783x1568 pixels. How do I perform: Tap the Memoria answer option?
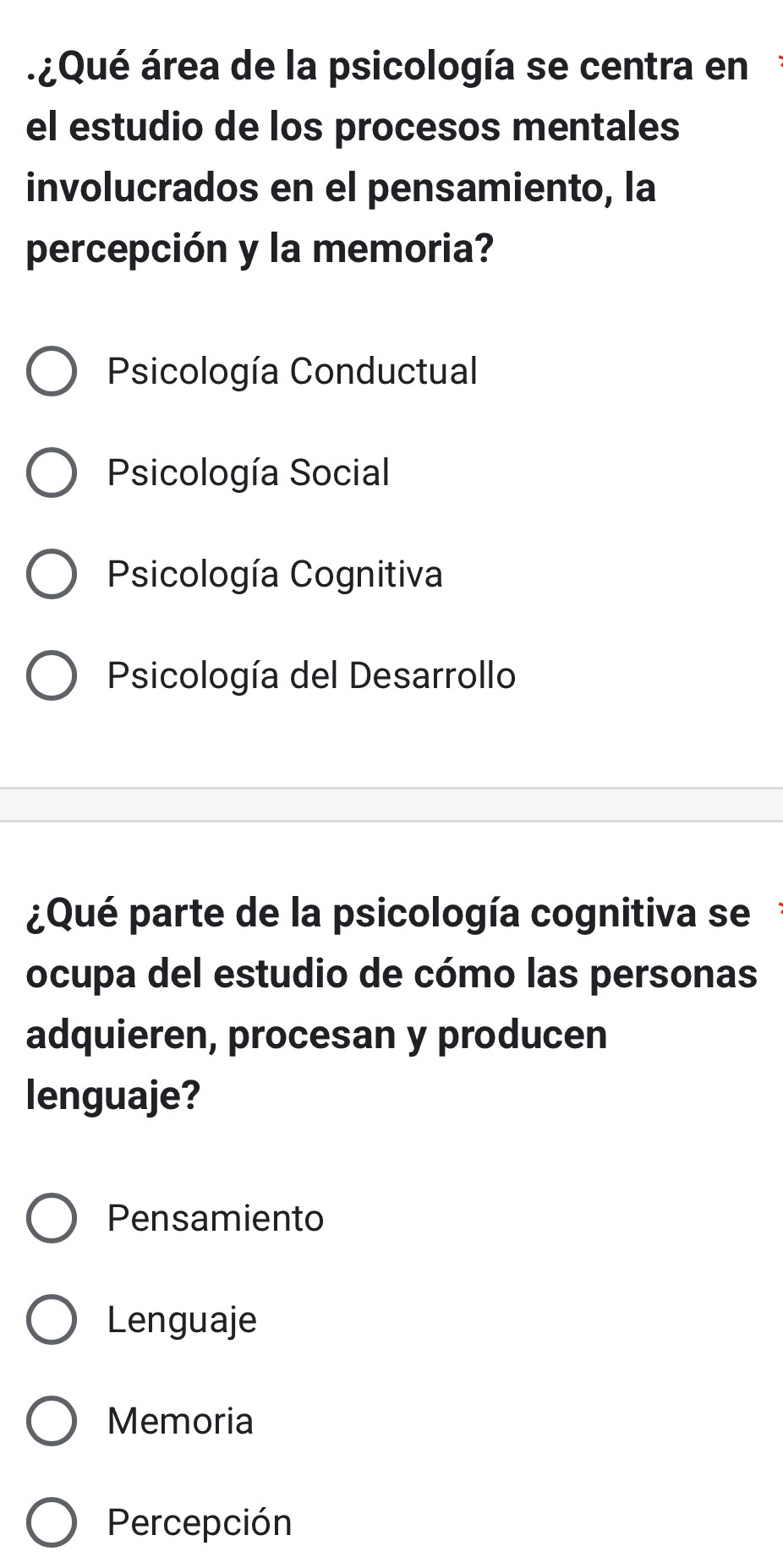coord(52,1421)
